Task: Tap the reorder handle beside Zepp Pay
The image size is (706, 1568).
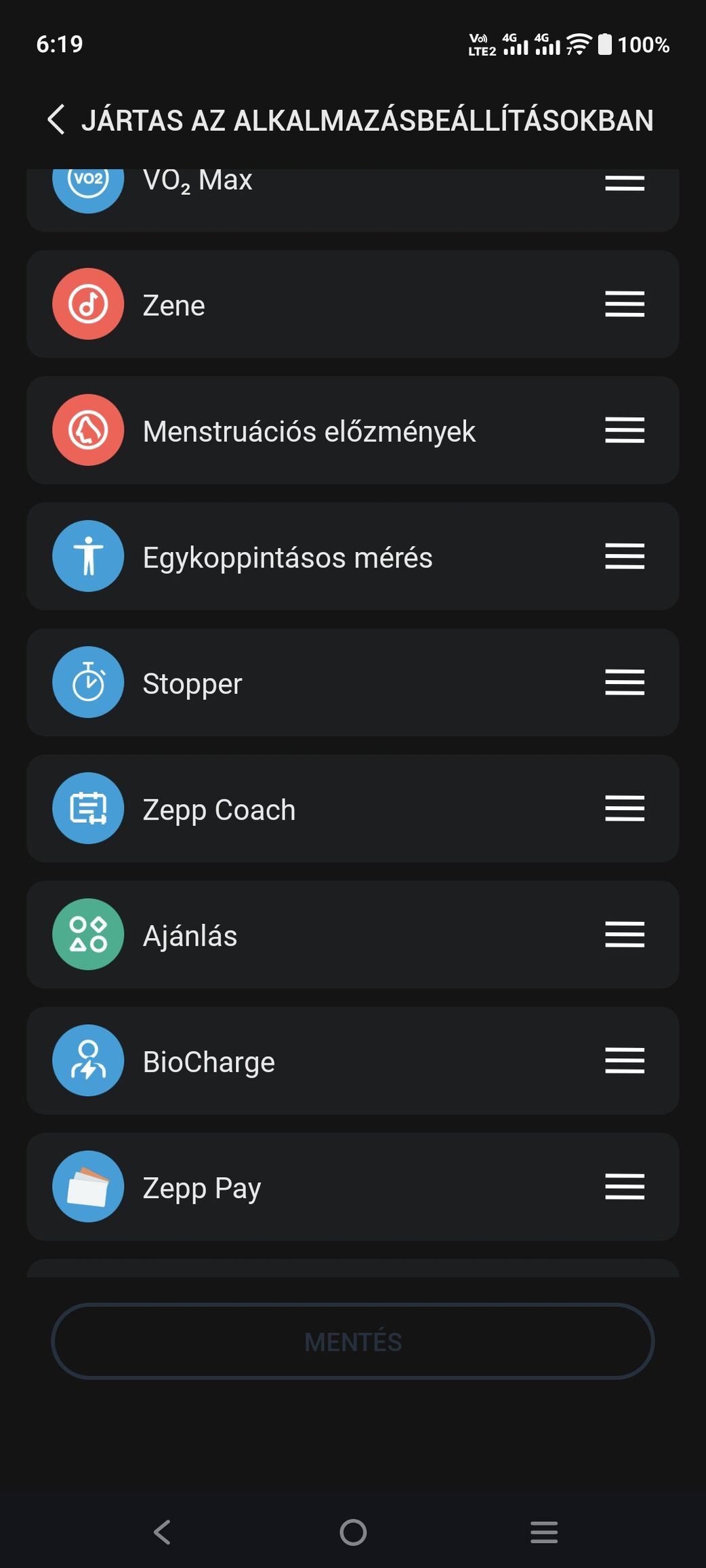Action: [x=624, y=1187]
